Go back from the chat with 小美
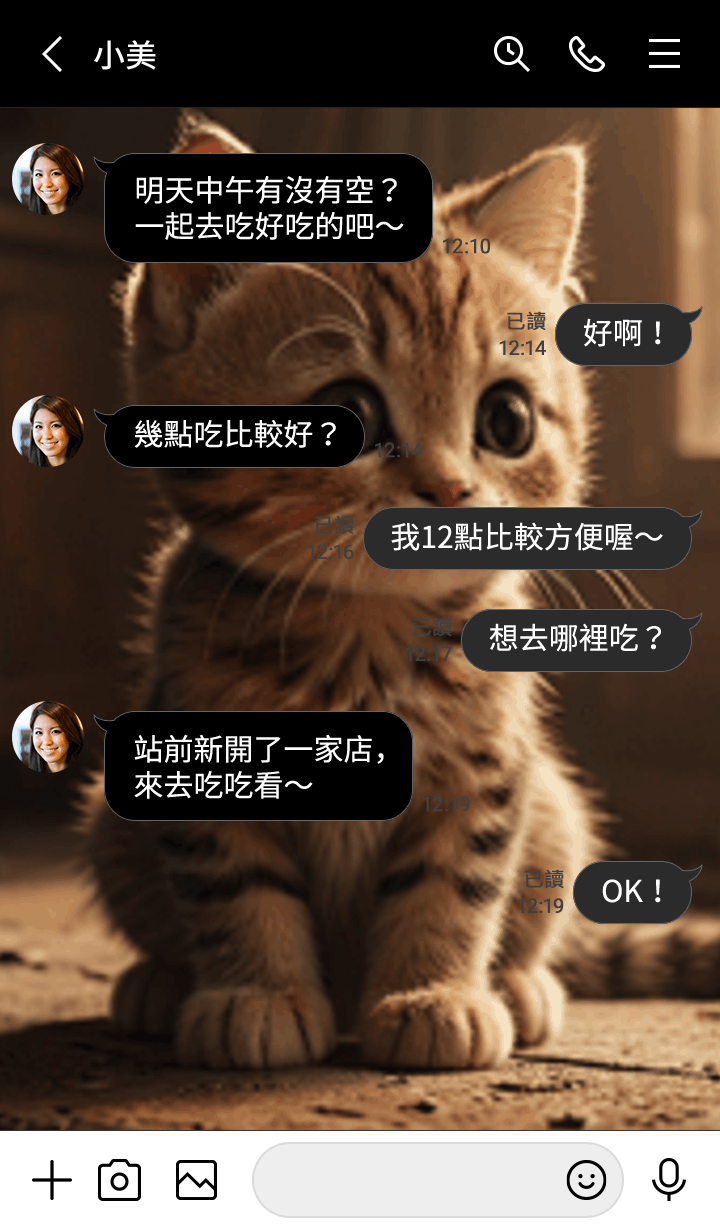This screenshot has width=720, height=1232. coord(52,54)
